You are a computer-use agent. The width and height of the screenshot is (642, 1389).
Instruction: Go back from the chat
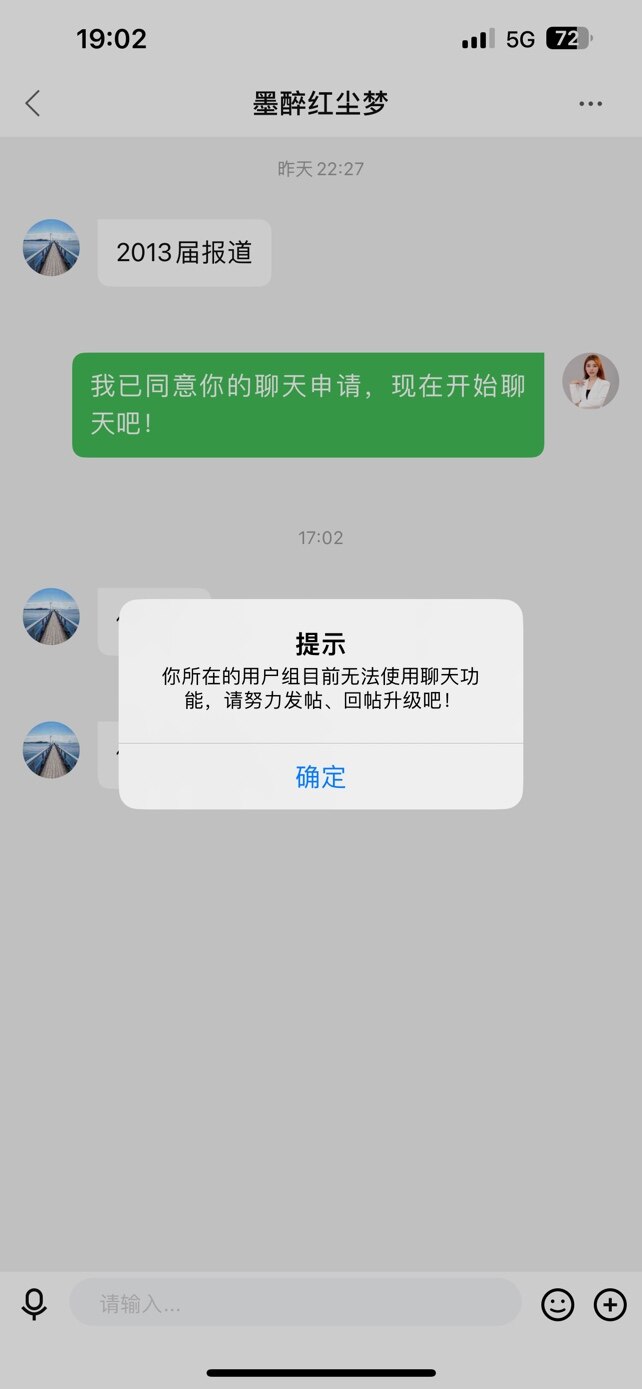pos(33,103)
